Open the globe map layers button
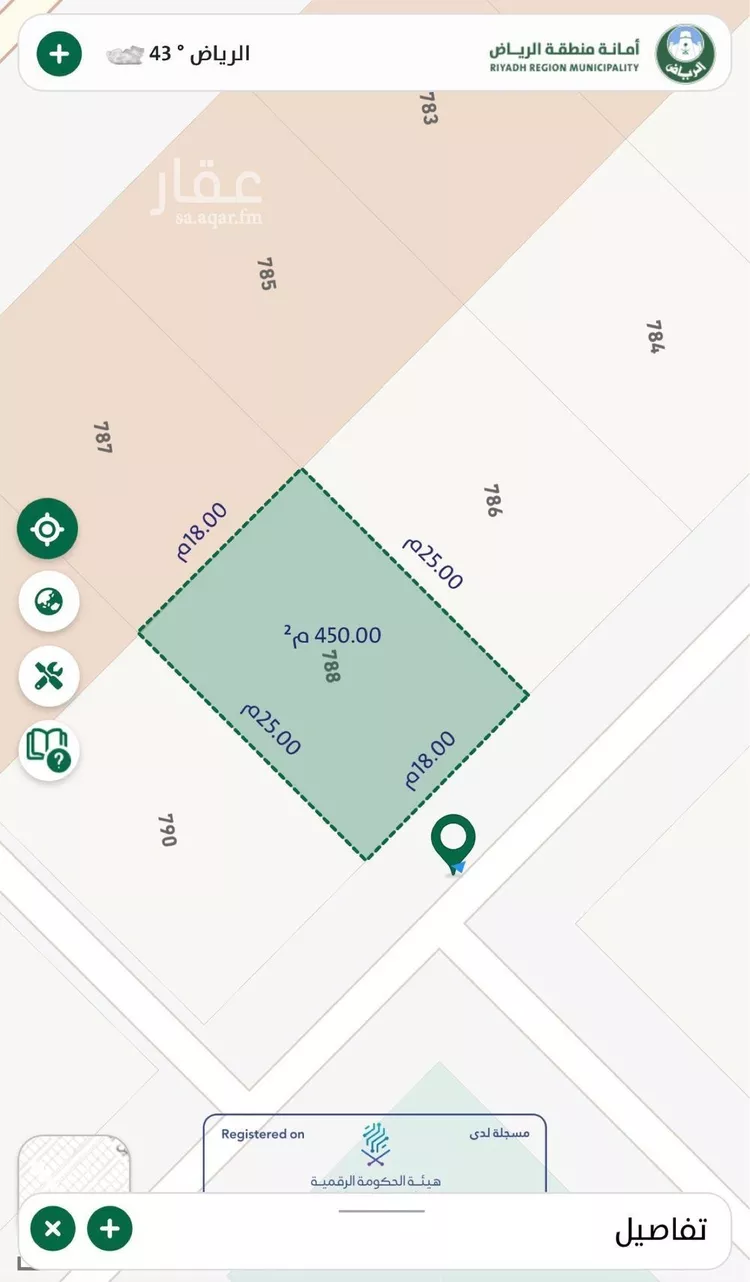Screen dimensions: 750x1282 coord(49,601)
